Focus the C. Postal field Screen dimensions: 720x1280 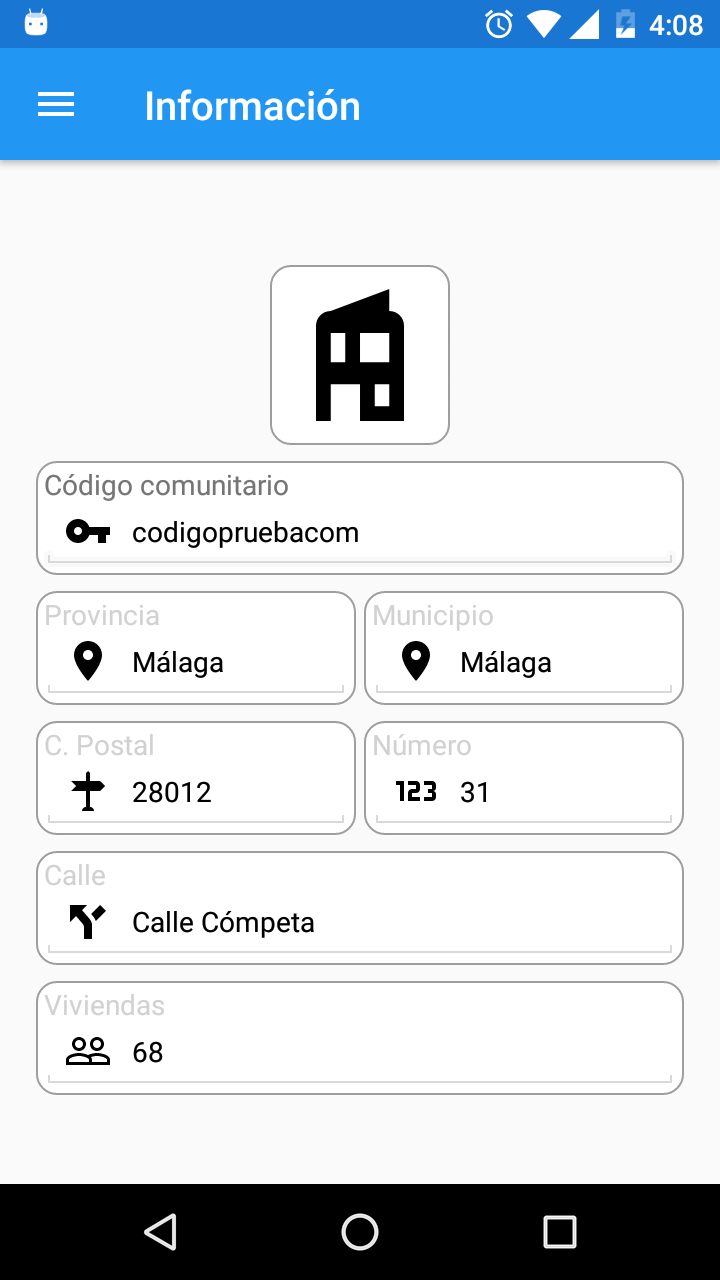click(x=196, y=778)
